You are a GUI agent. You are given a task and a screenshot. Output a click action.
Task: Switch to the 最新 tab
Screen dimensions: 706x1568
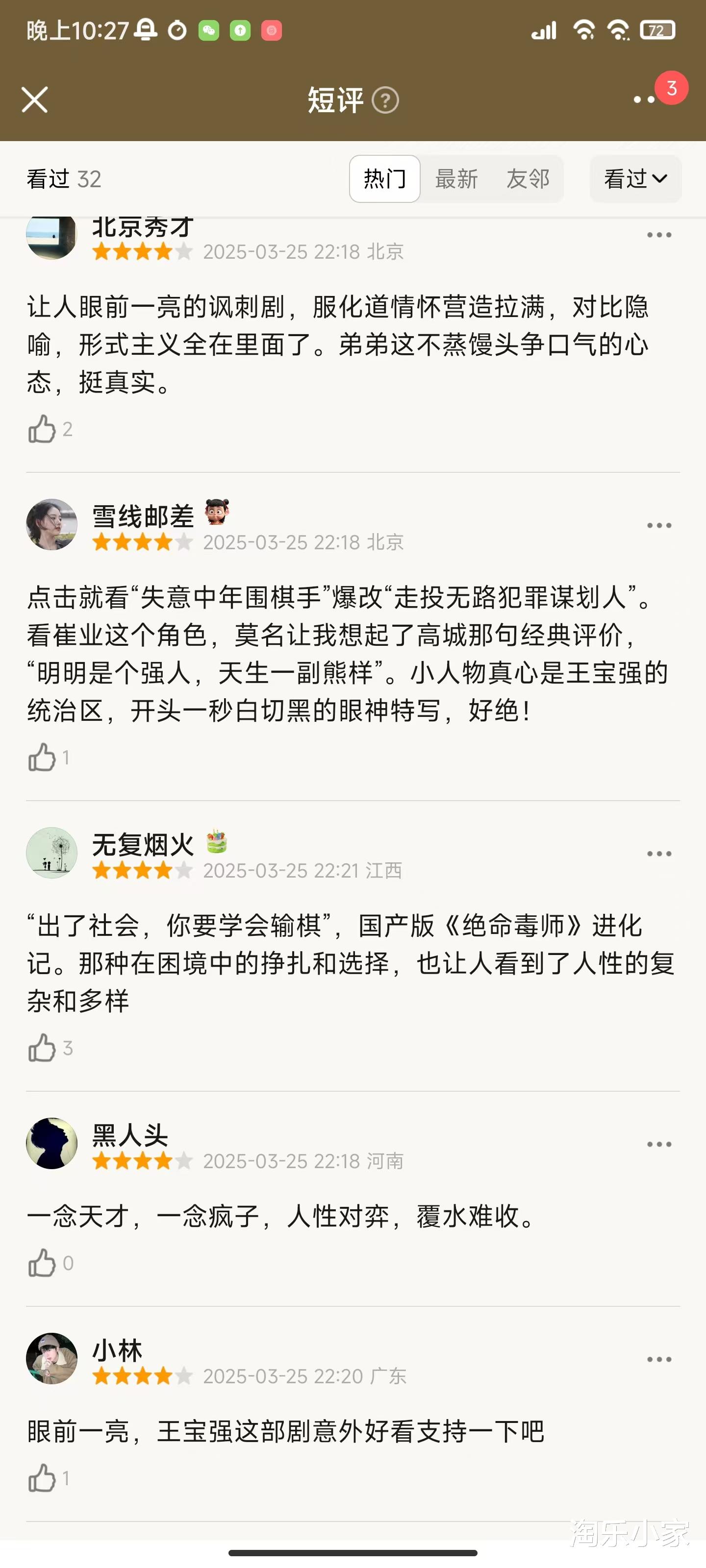(x=457, y=178)
